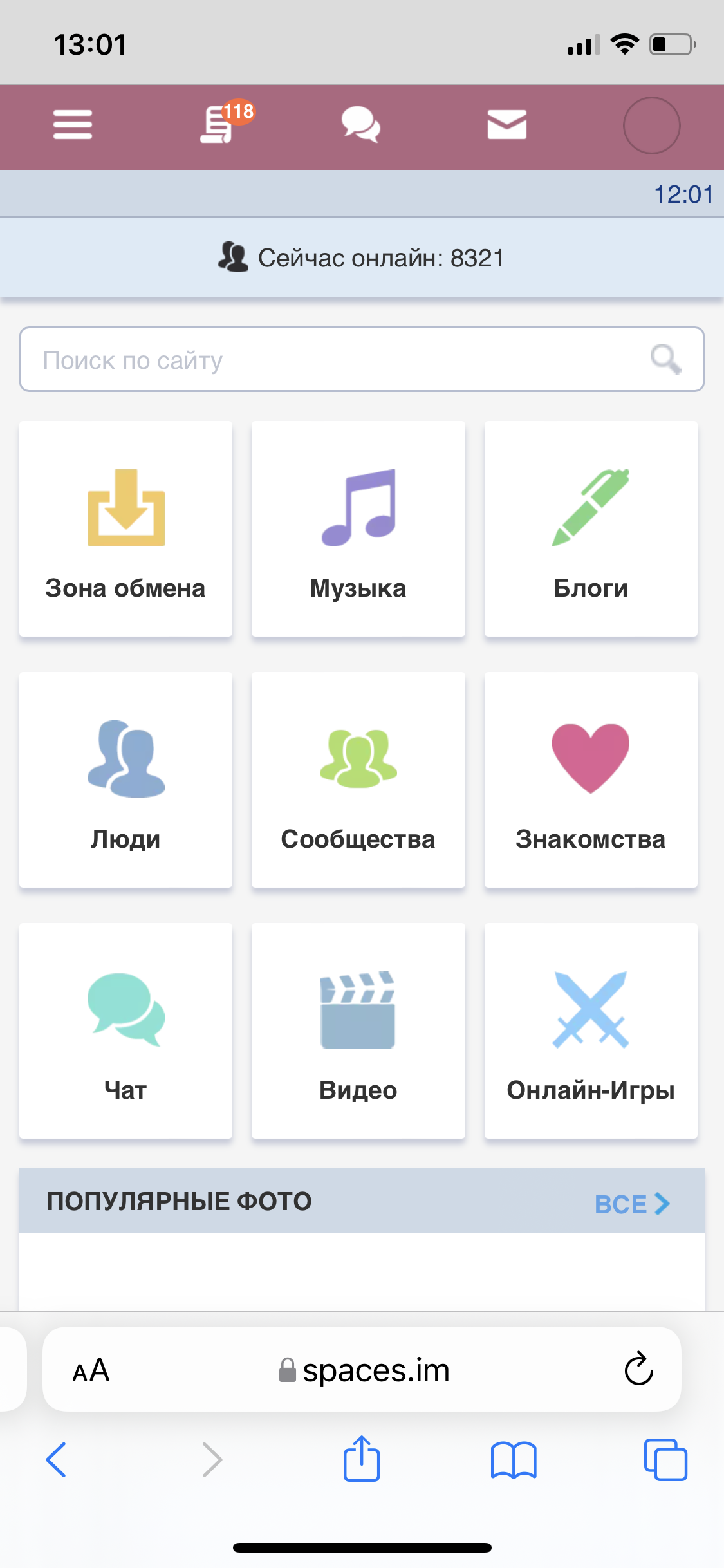Open the Чат section
Screen dimensions: 724x1568
tap(125, 1031)
